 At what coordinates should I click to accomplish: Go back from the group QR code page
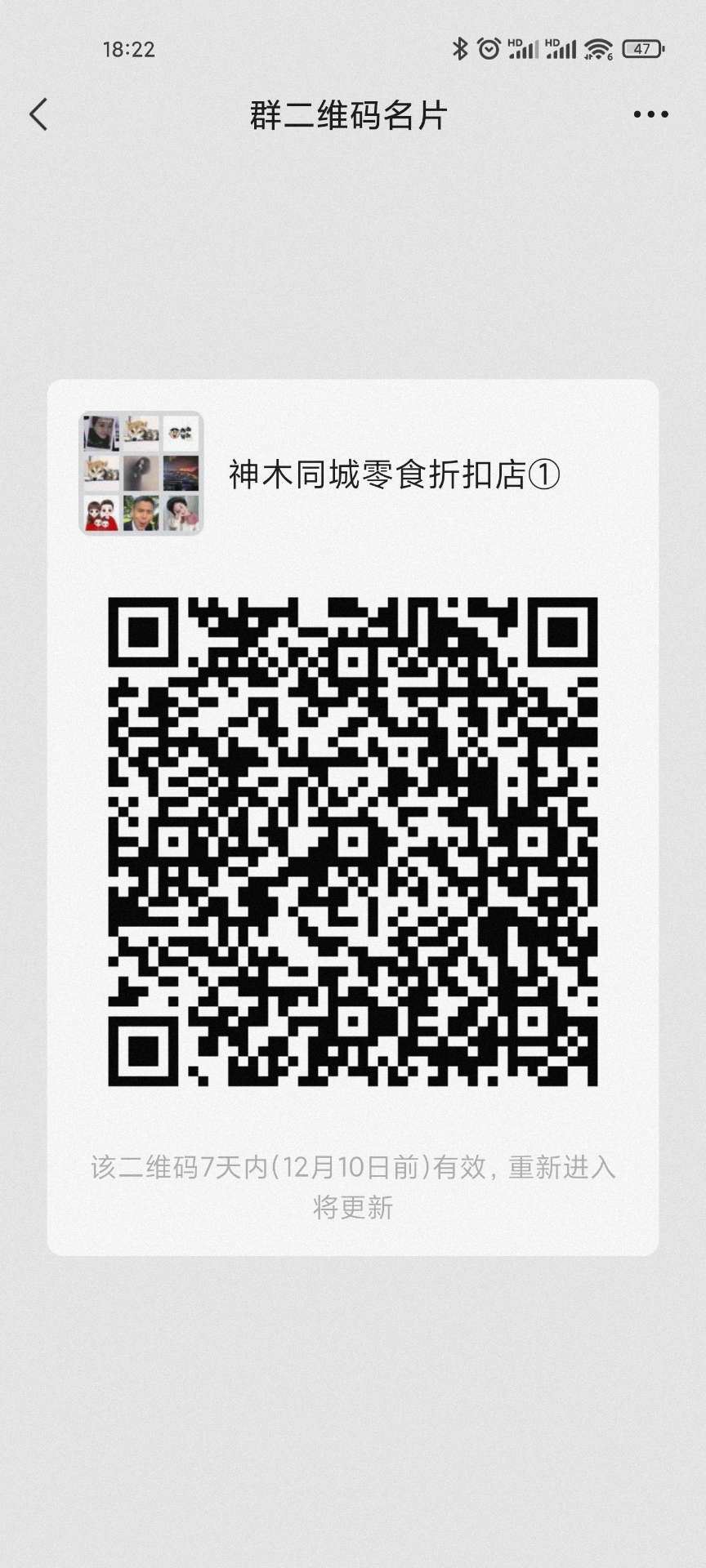click(x=38, y=114)
